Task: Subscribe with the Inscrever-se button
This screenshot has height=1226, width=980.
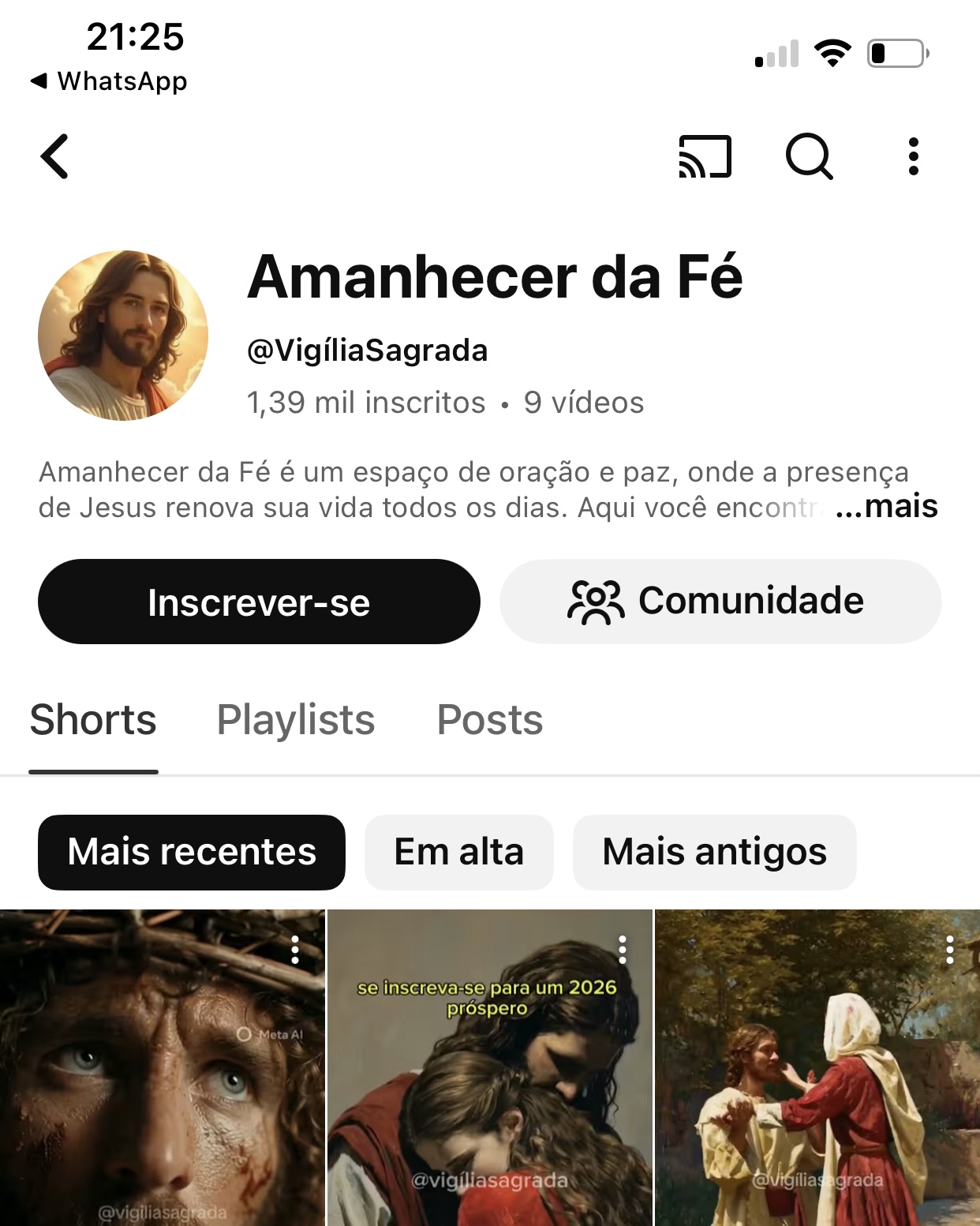Action: point(259,602)
